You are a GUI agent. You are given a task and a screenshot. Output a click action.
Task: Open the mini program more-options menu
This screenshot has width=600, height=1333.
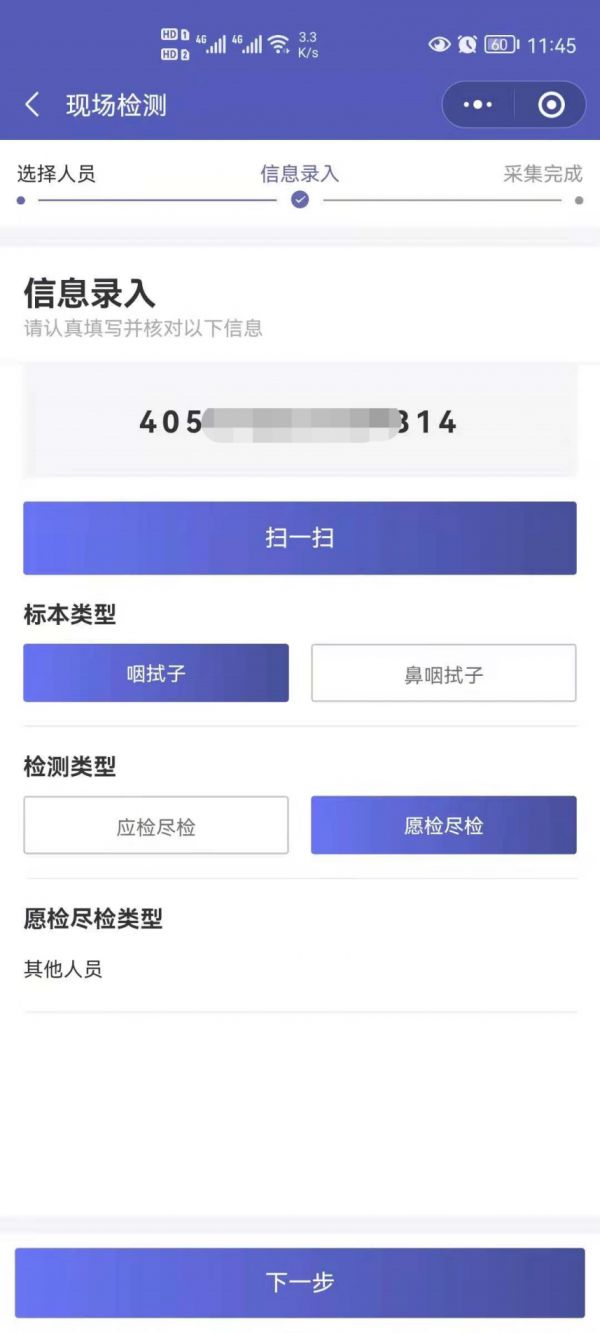tap(478, 105)
